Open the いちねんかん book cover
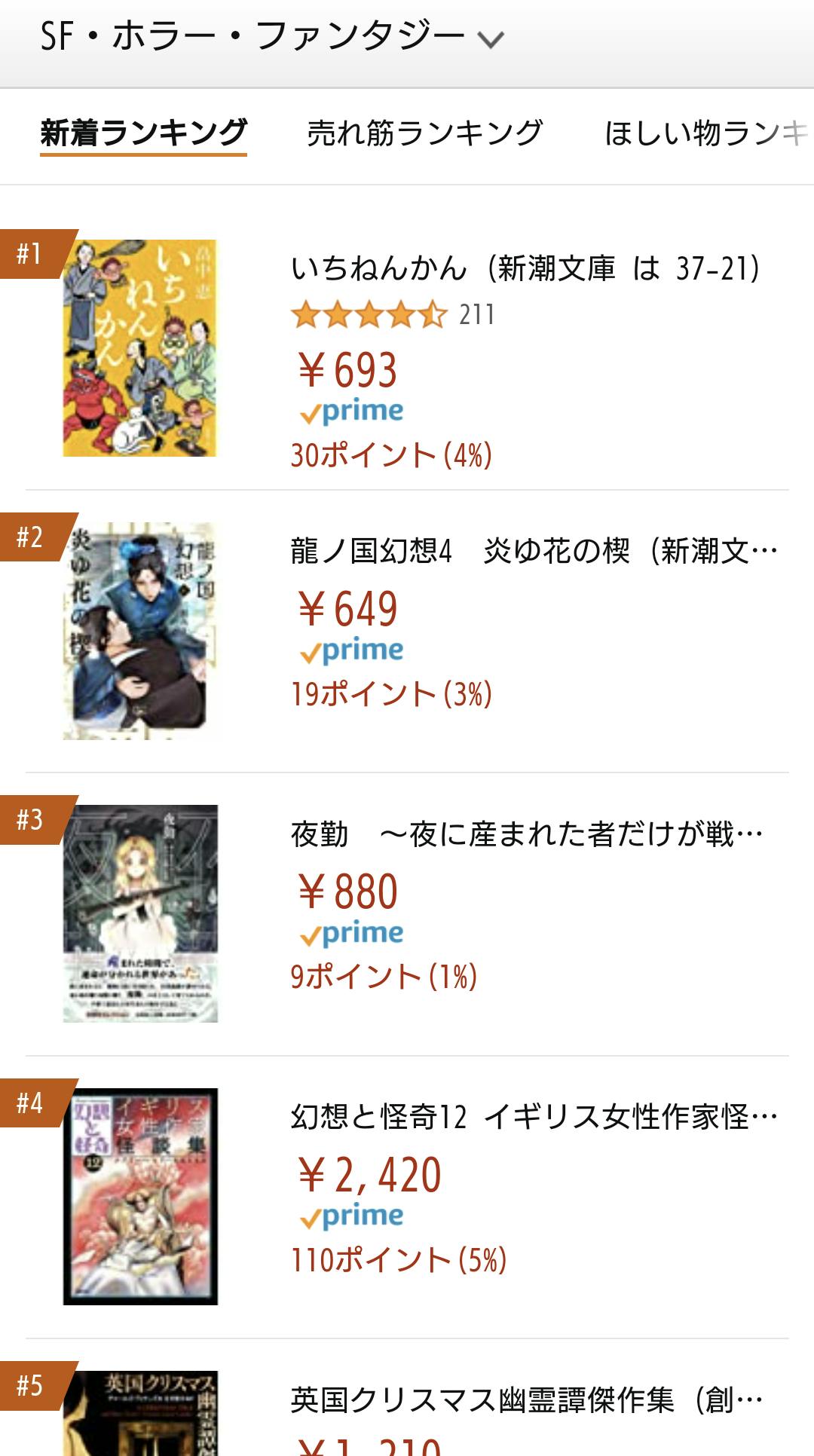This screenshot has height=1456, width=814. [139, 348]
